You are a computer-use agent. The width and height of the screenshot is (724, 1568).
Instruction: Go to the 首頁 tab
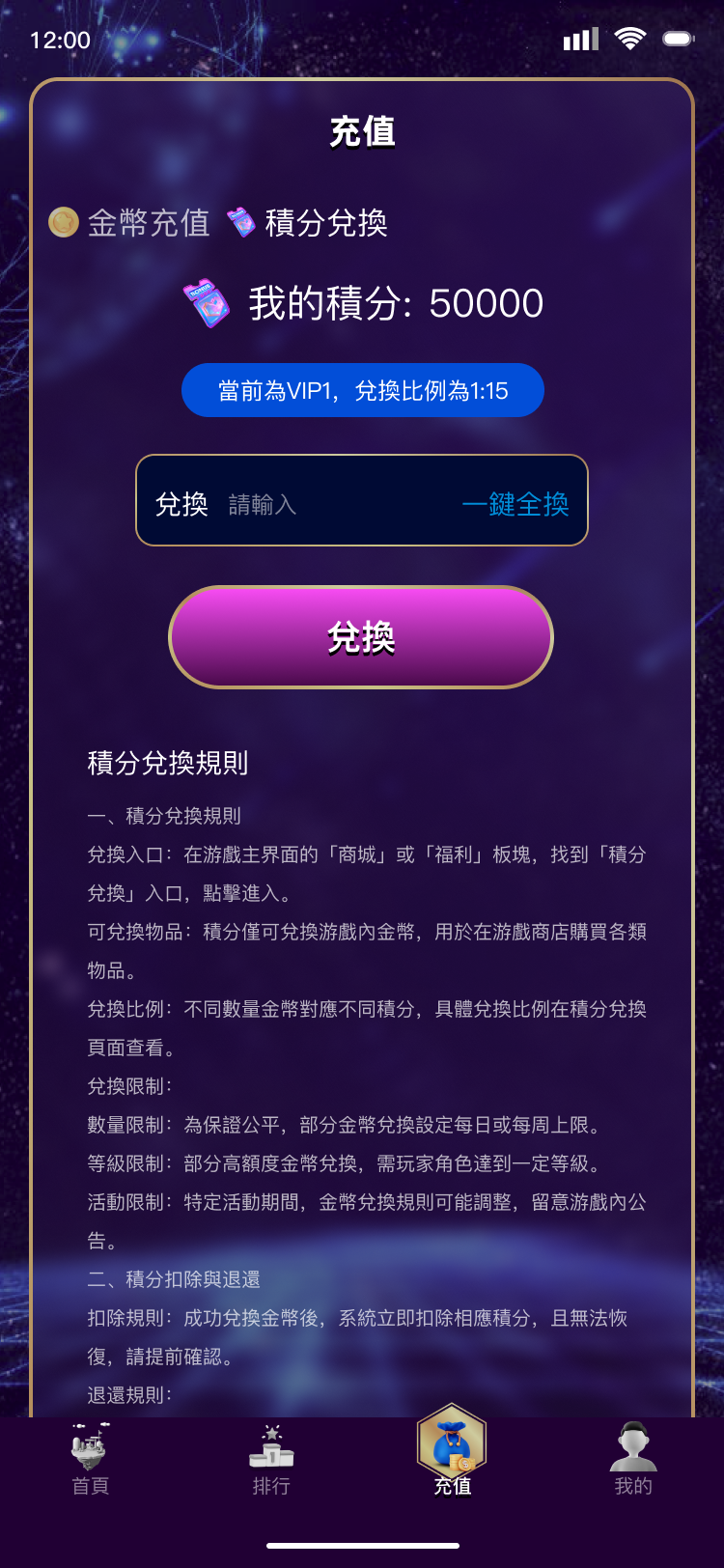pyautogui.click(x=90, y=1460)
